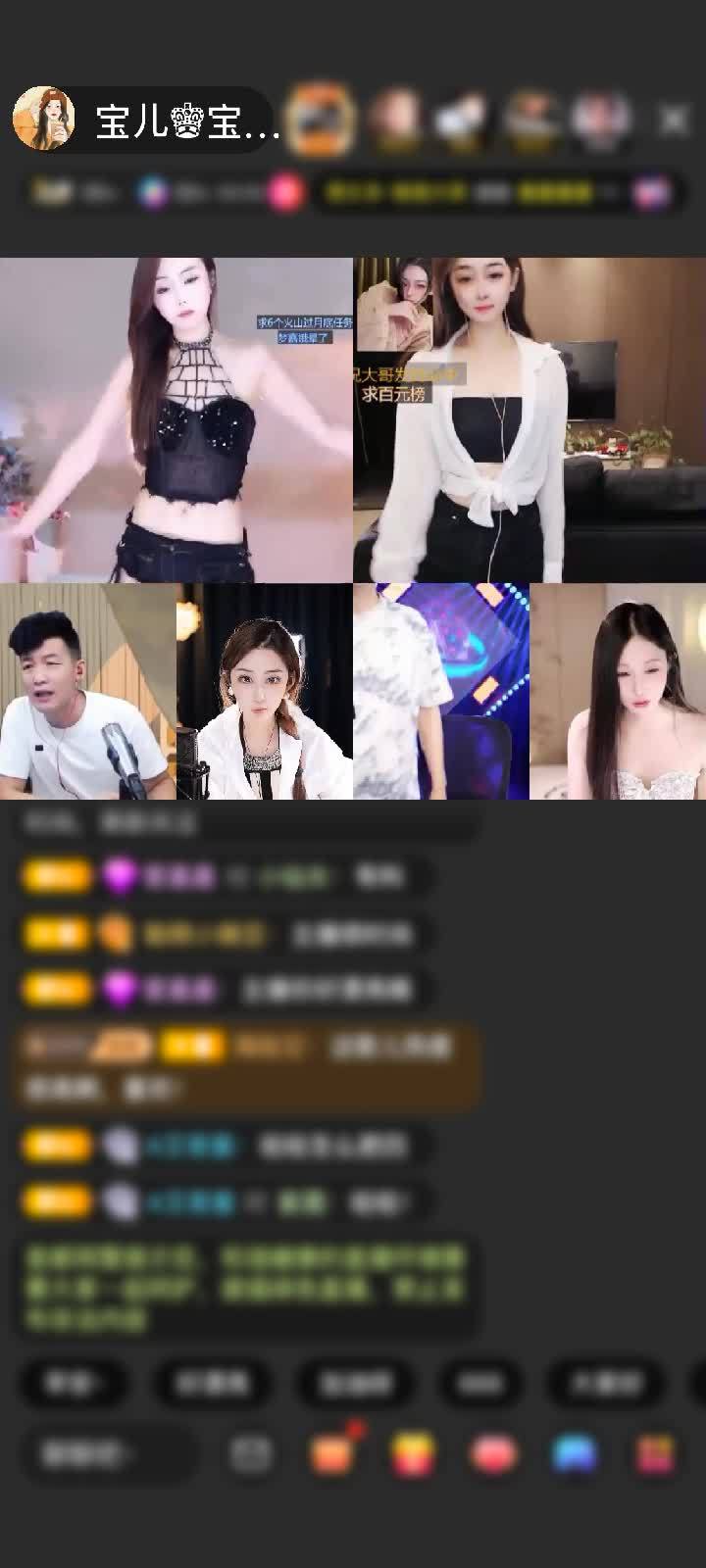Image resolution: width=706 pixels, height=1568 pixels.
Task: Open the tile of the braided-hair woman in a white jacket
Action: (x=265, y=691)
